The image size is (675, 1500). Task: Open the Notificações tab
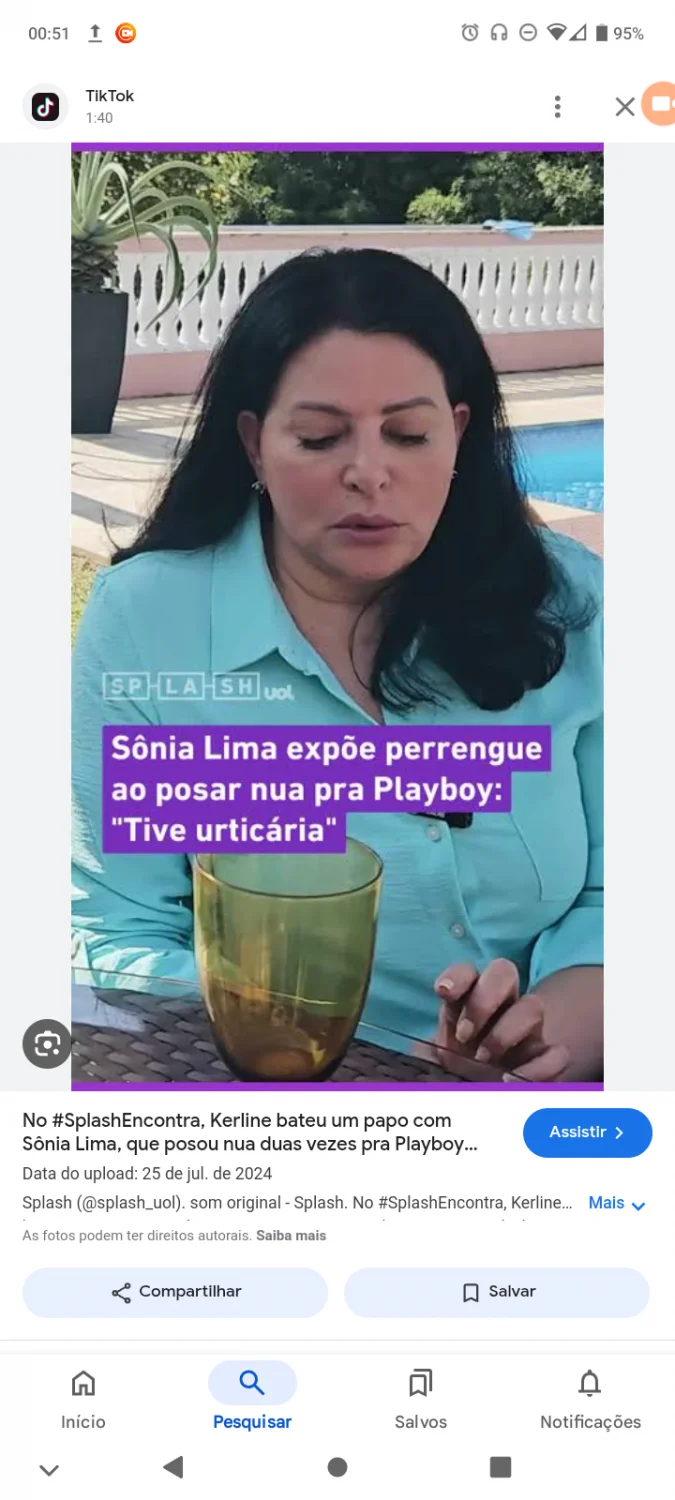(590, 1400)
